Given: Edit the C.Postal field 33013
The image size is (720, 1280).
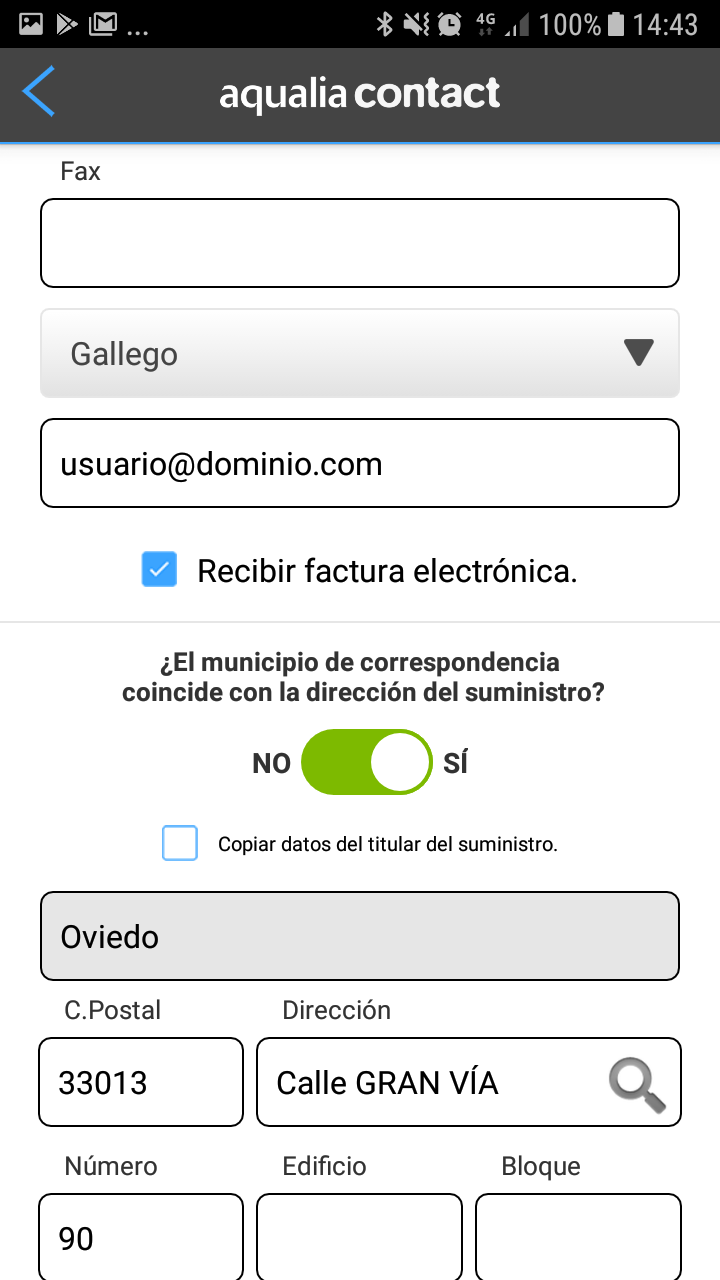Looking at the screenshot, I should pyautogui.click(x=140, y=1082).
